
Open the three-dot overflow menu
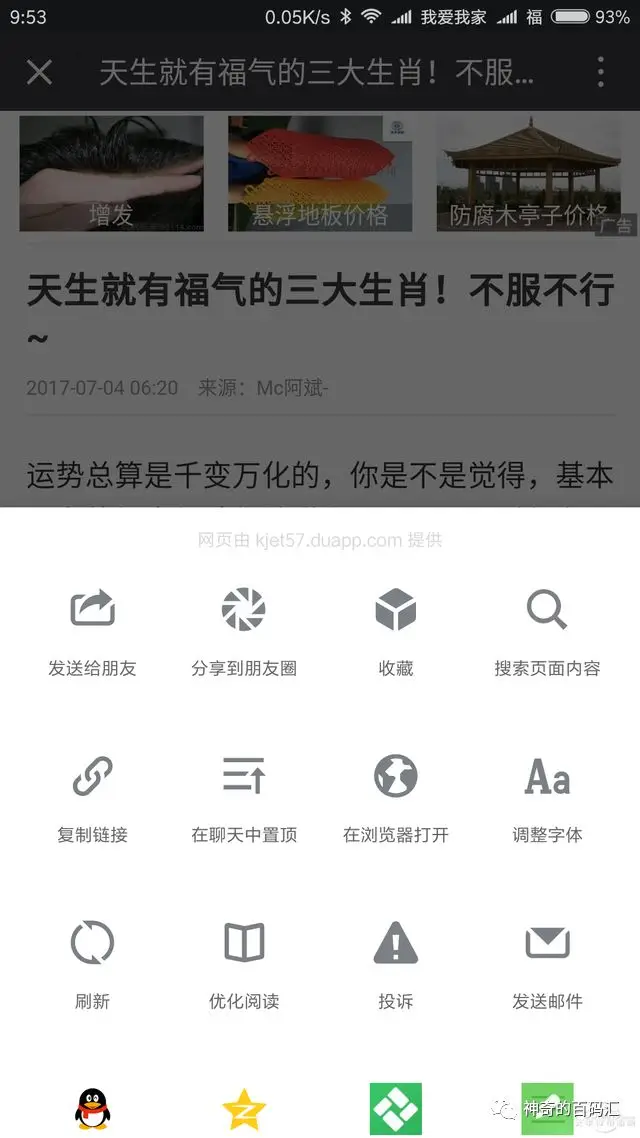click(x=601, y=72)
